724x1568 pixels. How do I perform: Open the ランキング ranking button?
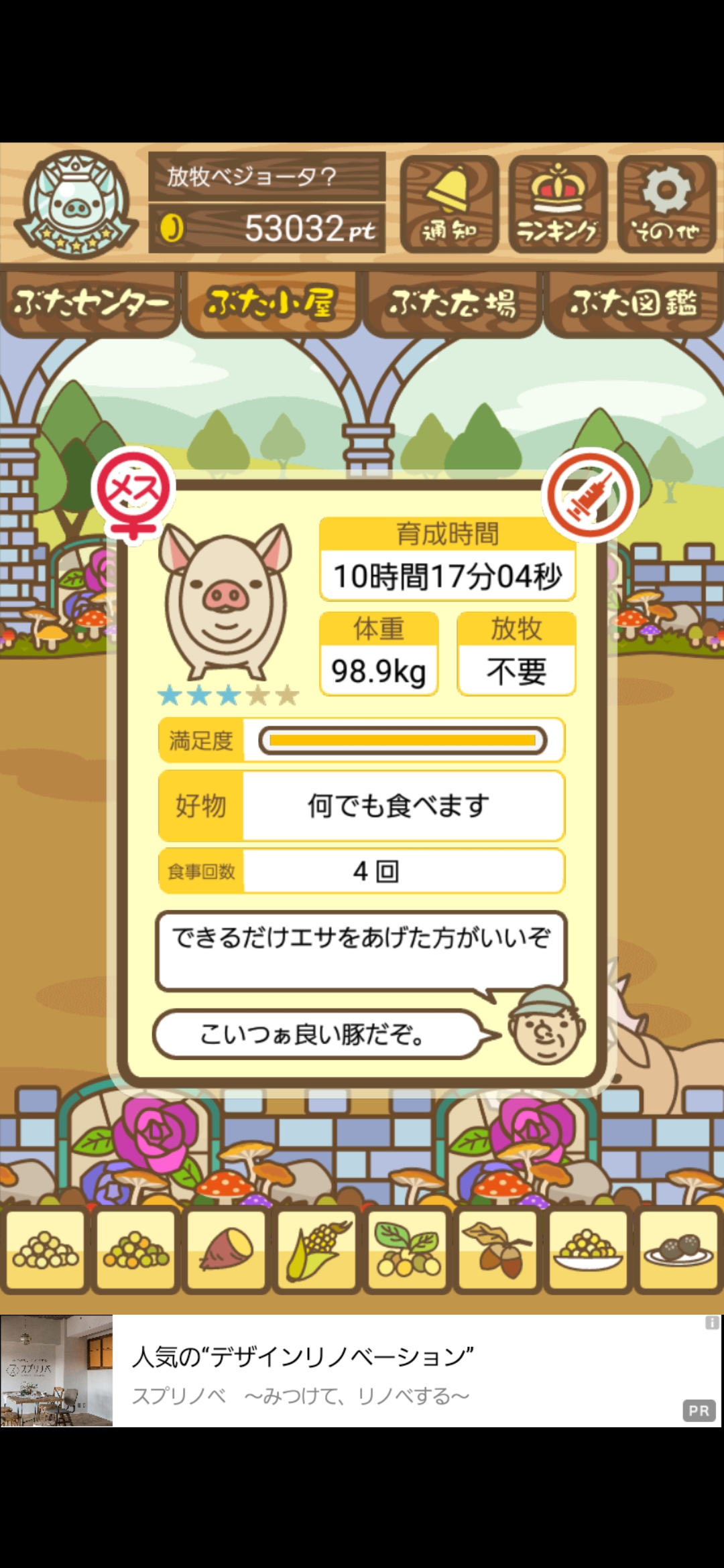tap(558, 204)
